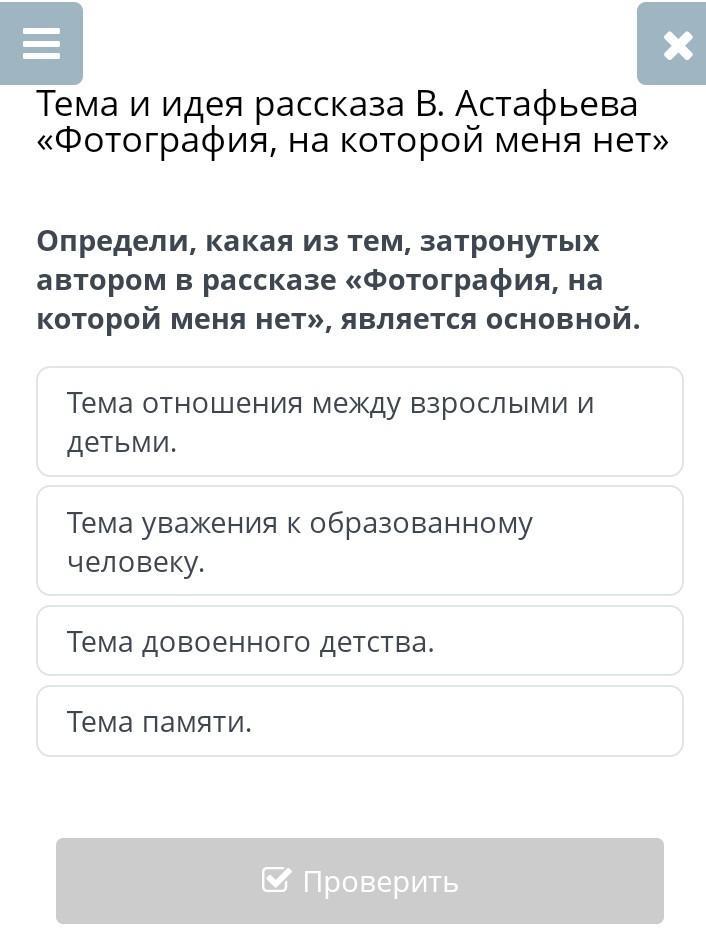Select answer about взрослыми и детьми
Screen dimensions: 706x934
coord(360,422)
